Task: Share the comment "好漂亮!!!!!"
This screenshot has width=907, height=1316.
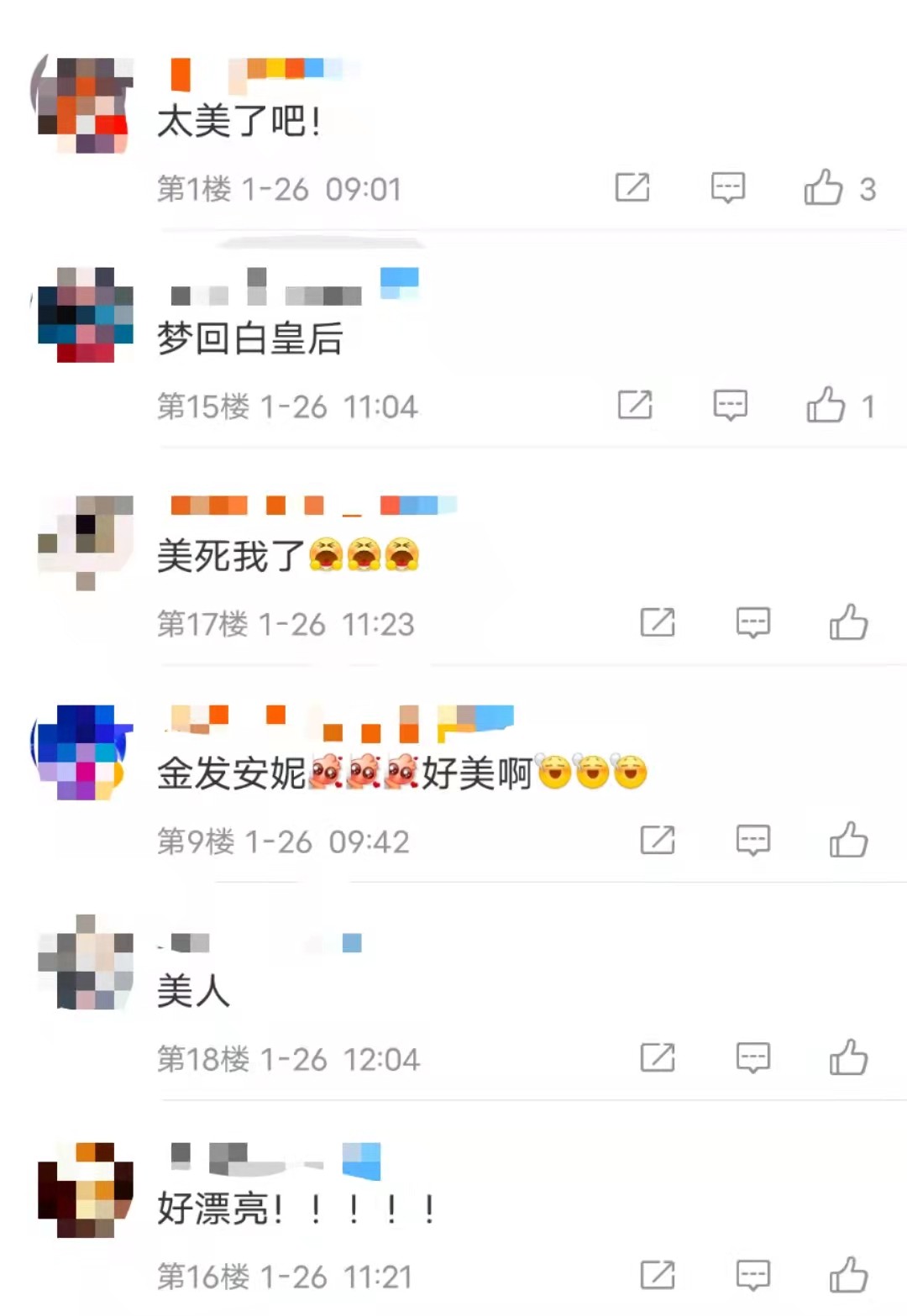Action: [x=658, y=1275]
